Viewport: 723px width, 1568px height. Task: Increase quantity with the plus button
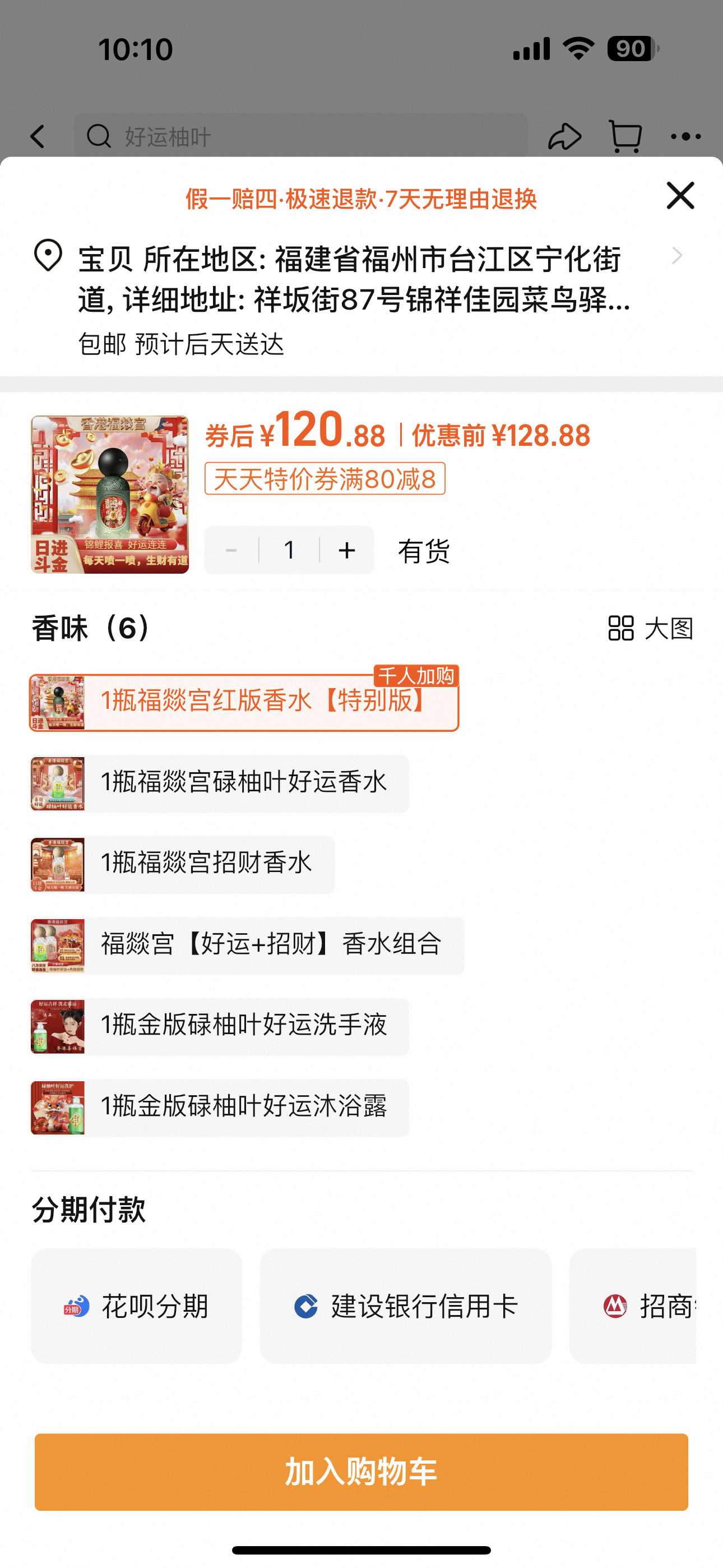coord(347,550)
